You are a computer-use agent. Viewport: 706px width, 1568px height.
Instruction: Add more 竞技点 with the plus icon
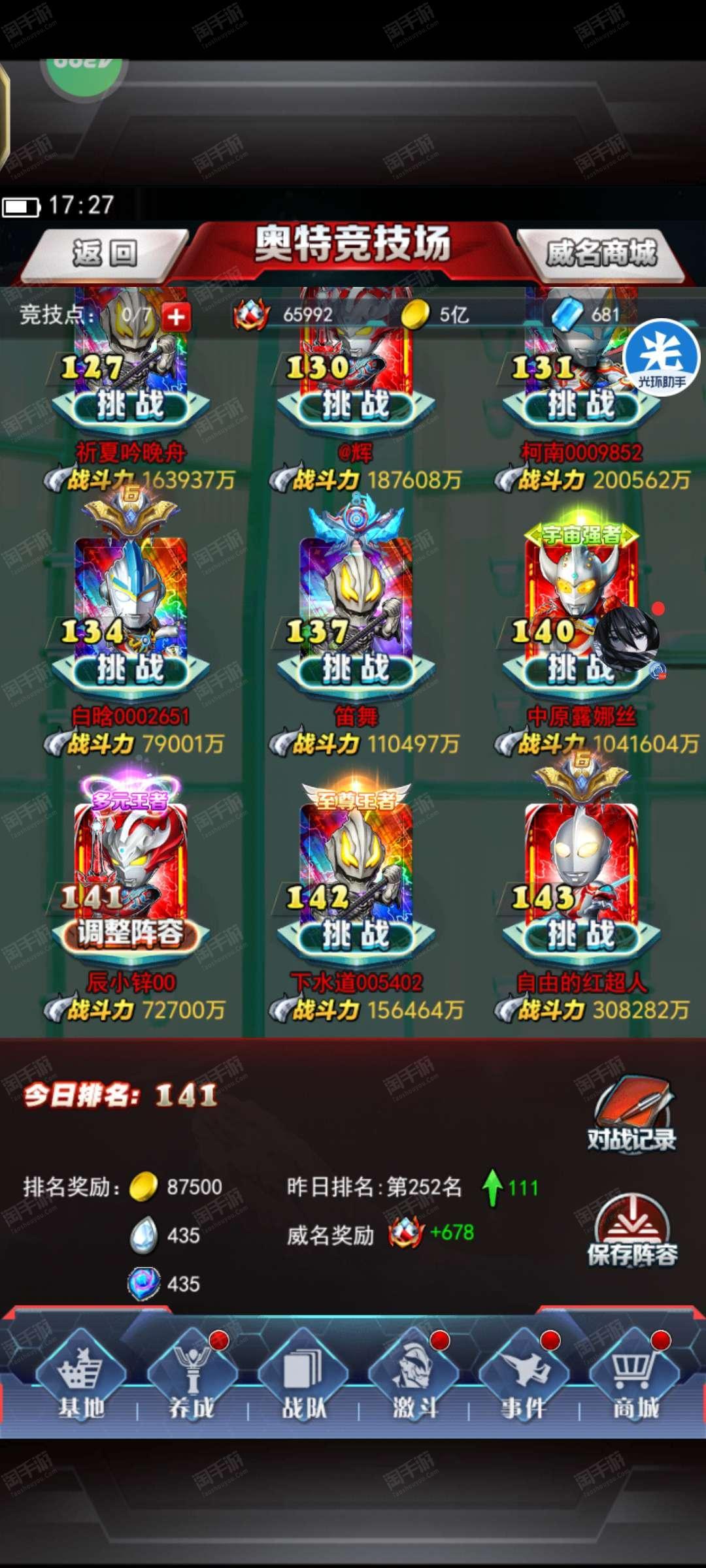click(176, 317)
